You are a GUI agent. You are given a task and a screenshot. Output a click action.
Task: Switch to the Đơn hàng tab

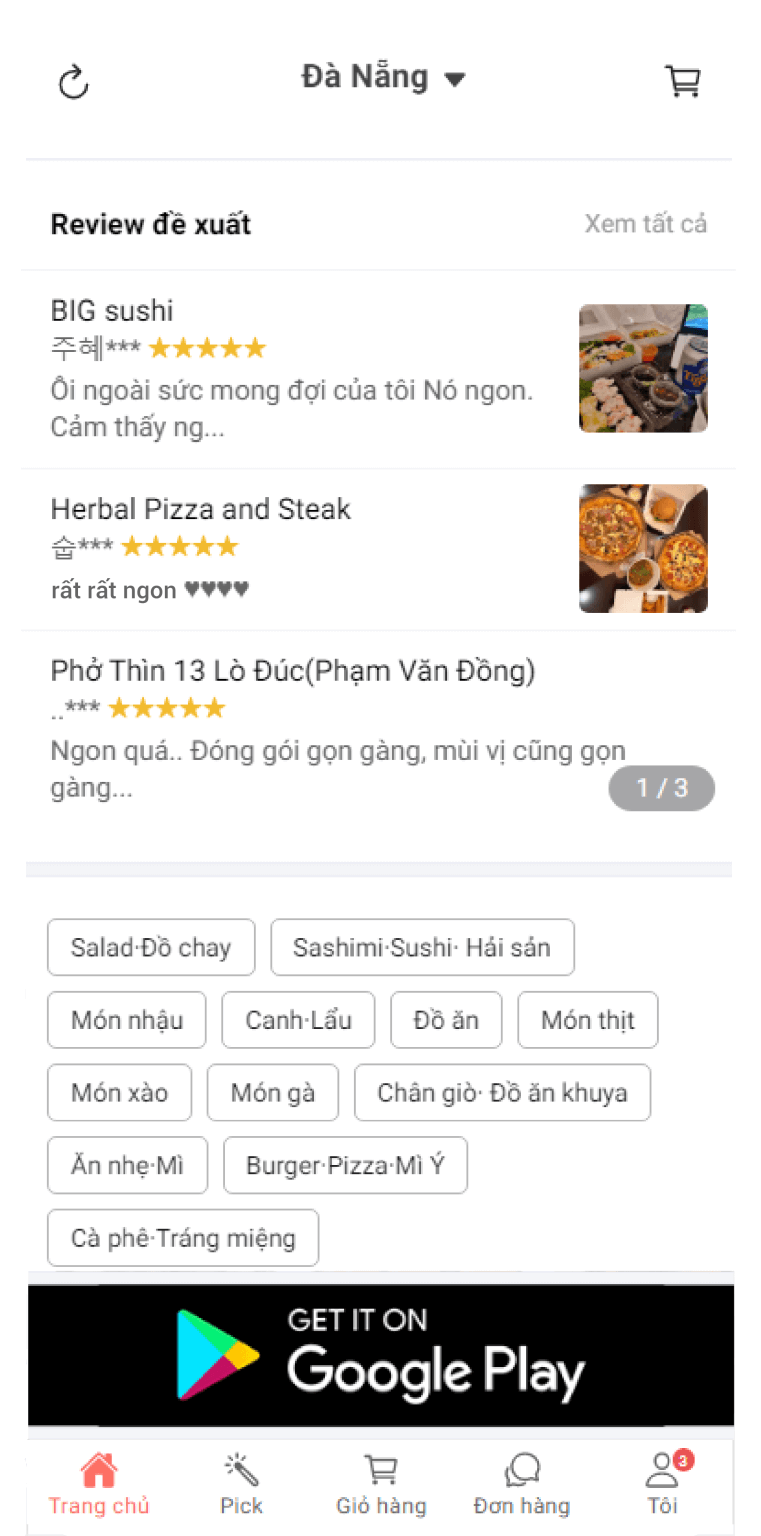click(521, 1483)
